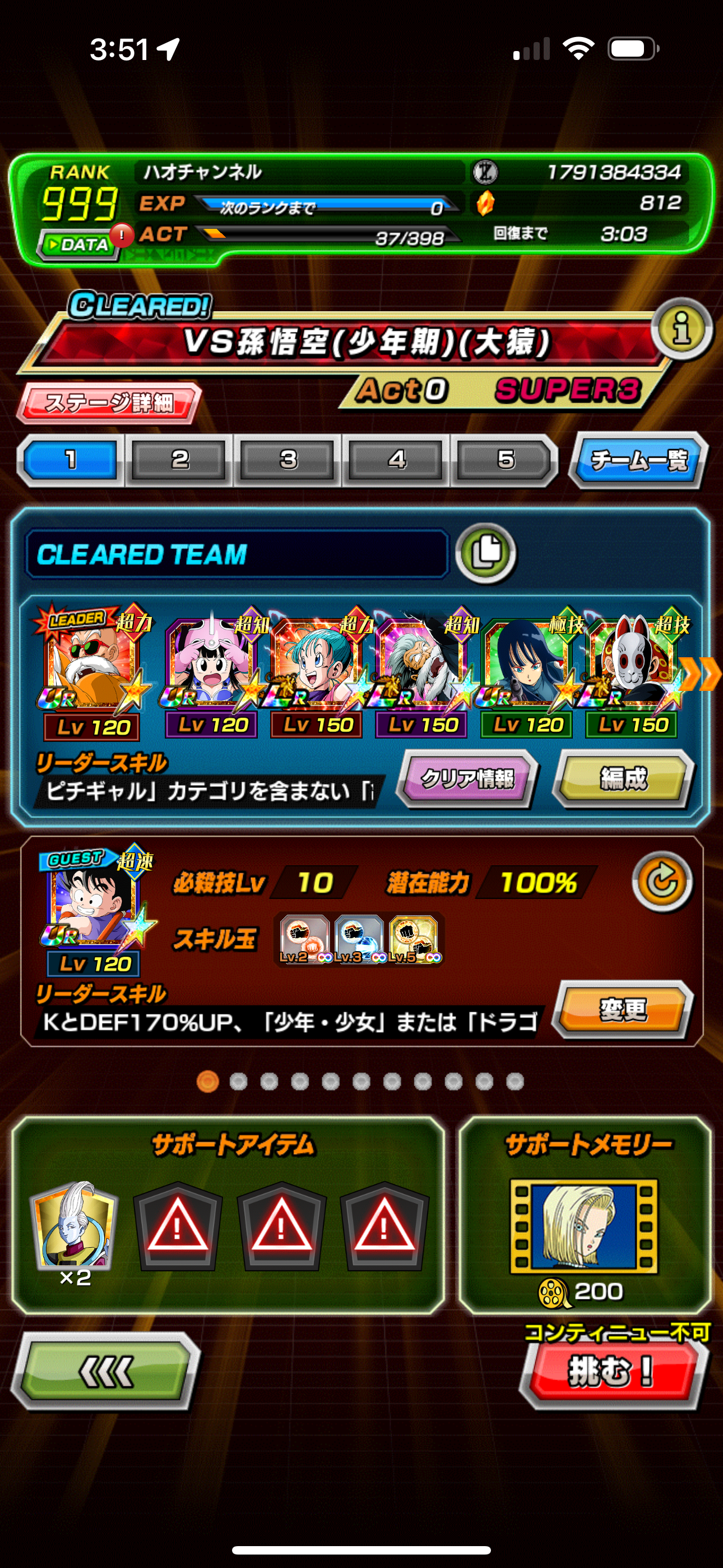The image size is (723, 1568).
Task: View the guest Kid Goku card
Action: [x=95, y=907]
